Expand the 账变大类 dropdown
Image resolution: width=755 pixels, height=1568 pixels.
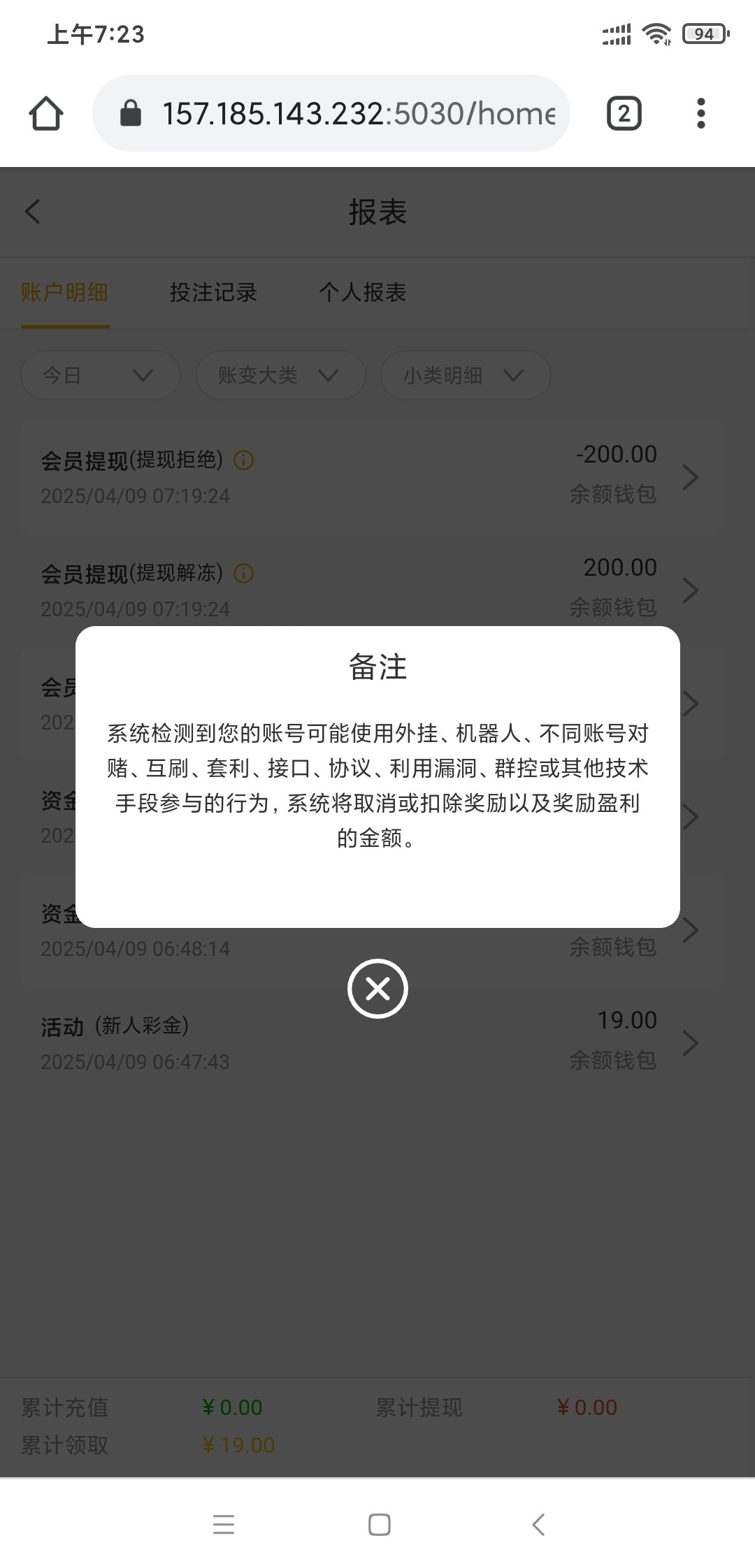tap(280, 375)
